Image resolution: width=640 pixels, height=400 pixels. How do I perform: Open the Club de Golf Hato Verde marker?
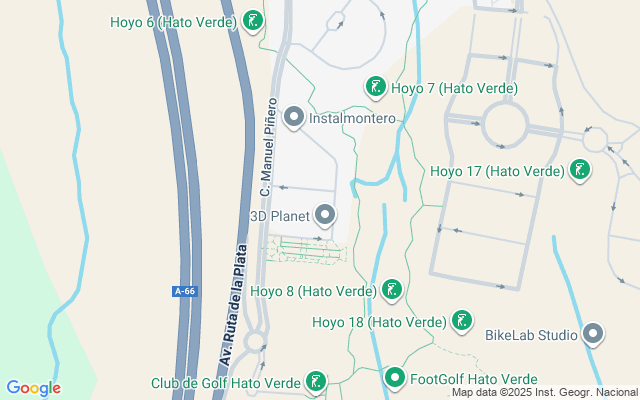pyautogui.click(x=316, y=382)
